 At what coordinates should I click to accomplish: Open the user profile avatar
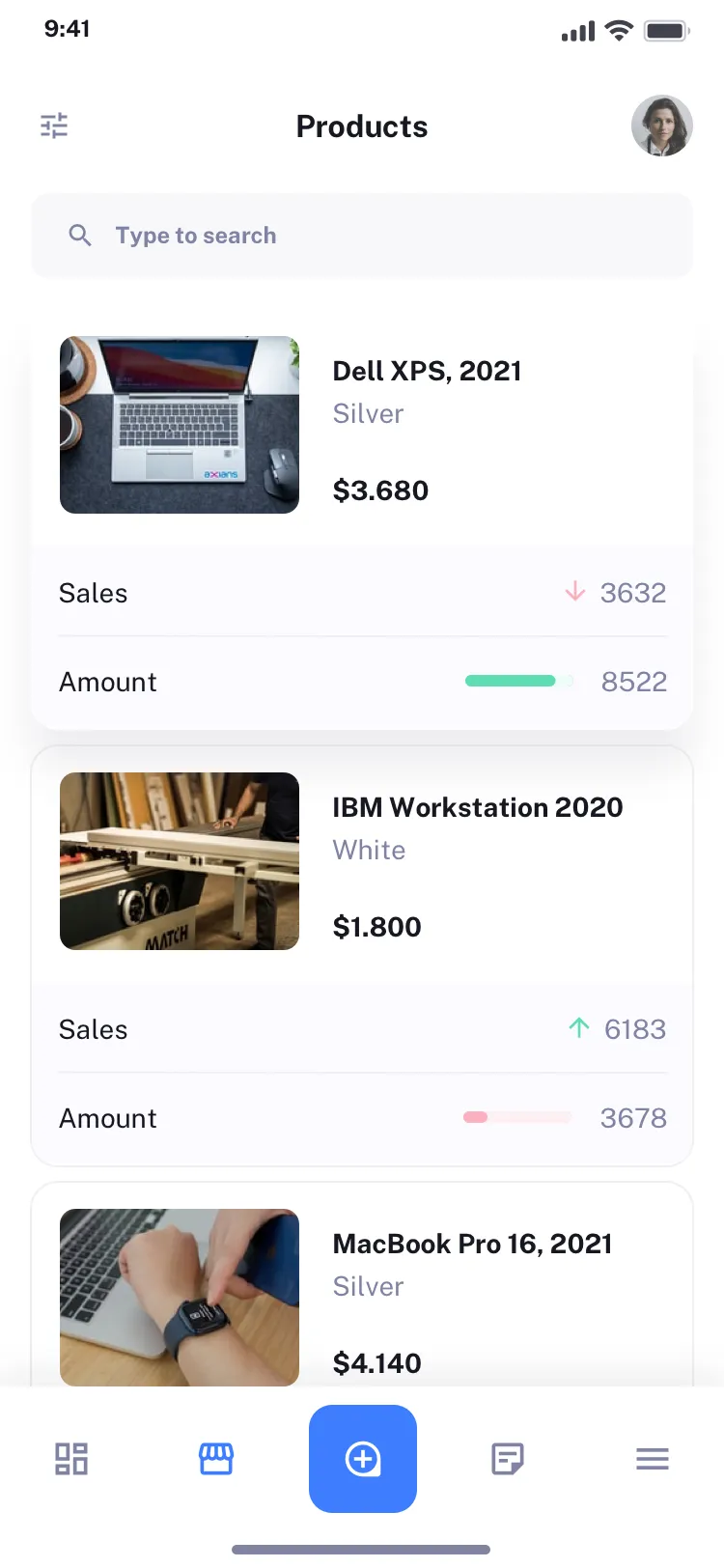pos(662,126)
